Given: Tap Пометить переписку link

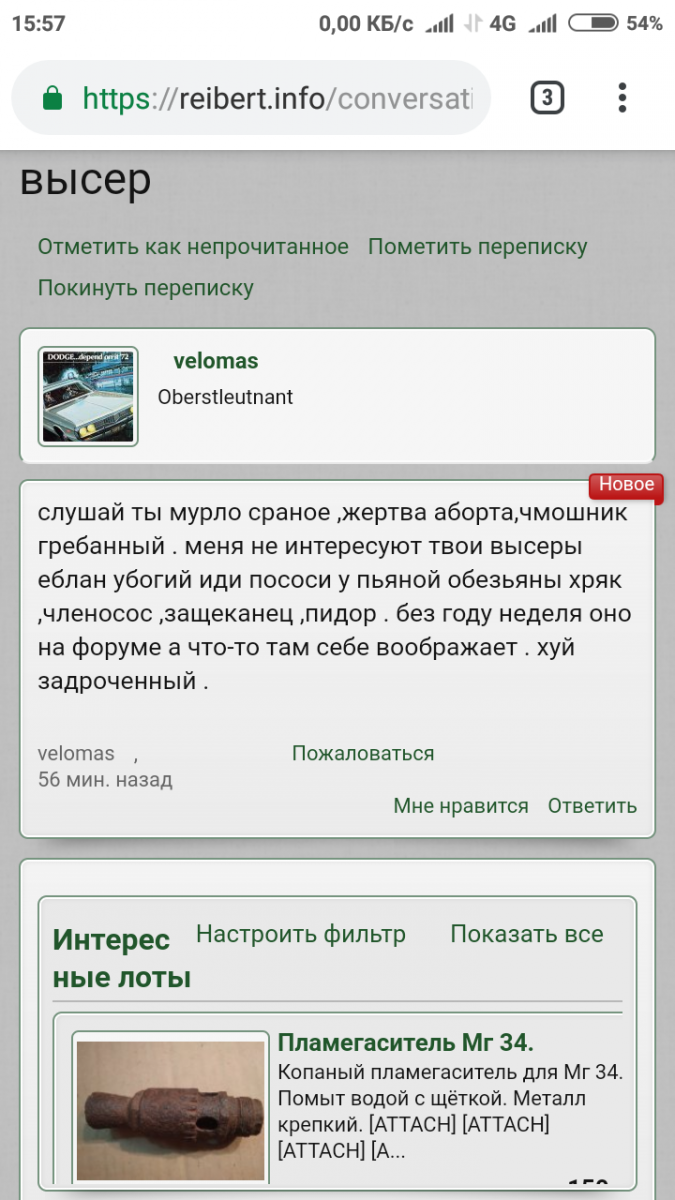Looking at the screenshot, I should tap(477, 247).
